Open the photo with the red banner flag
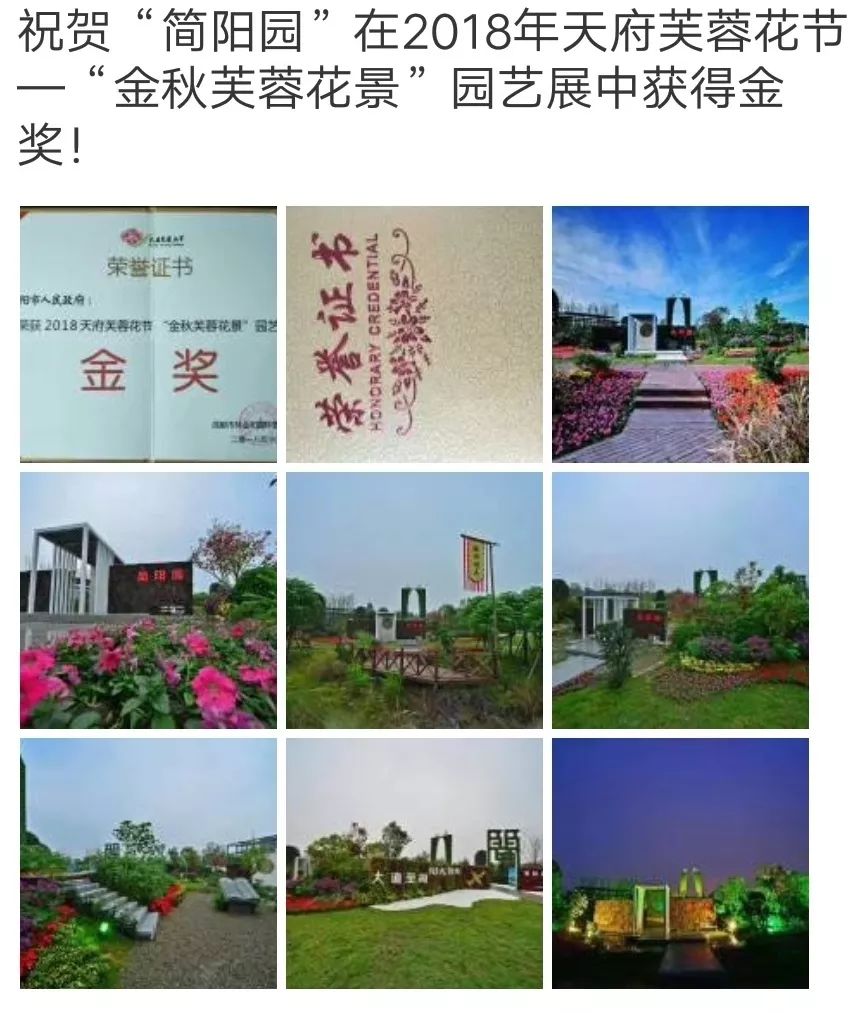The image size is (848, 1013). coord(414,600)
